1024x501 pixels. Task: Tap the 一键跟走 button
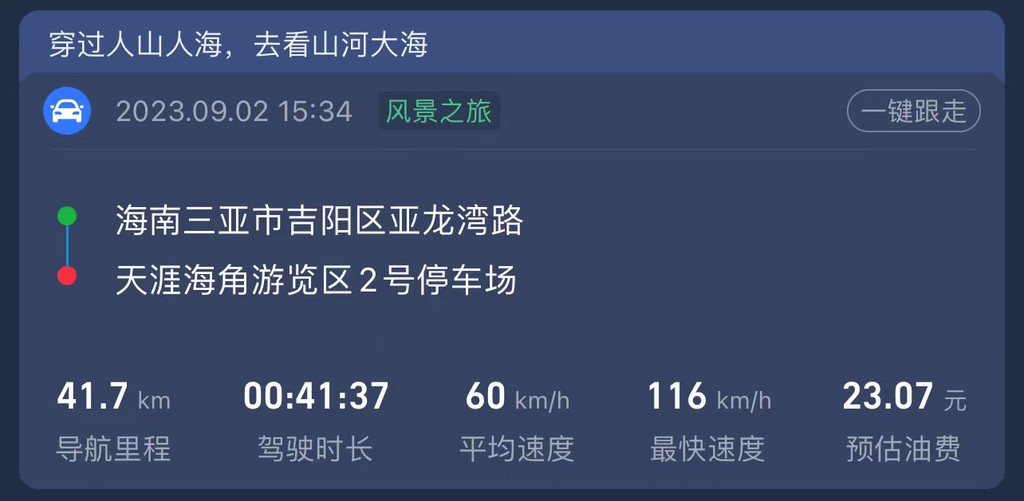tap(913, 111)
